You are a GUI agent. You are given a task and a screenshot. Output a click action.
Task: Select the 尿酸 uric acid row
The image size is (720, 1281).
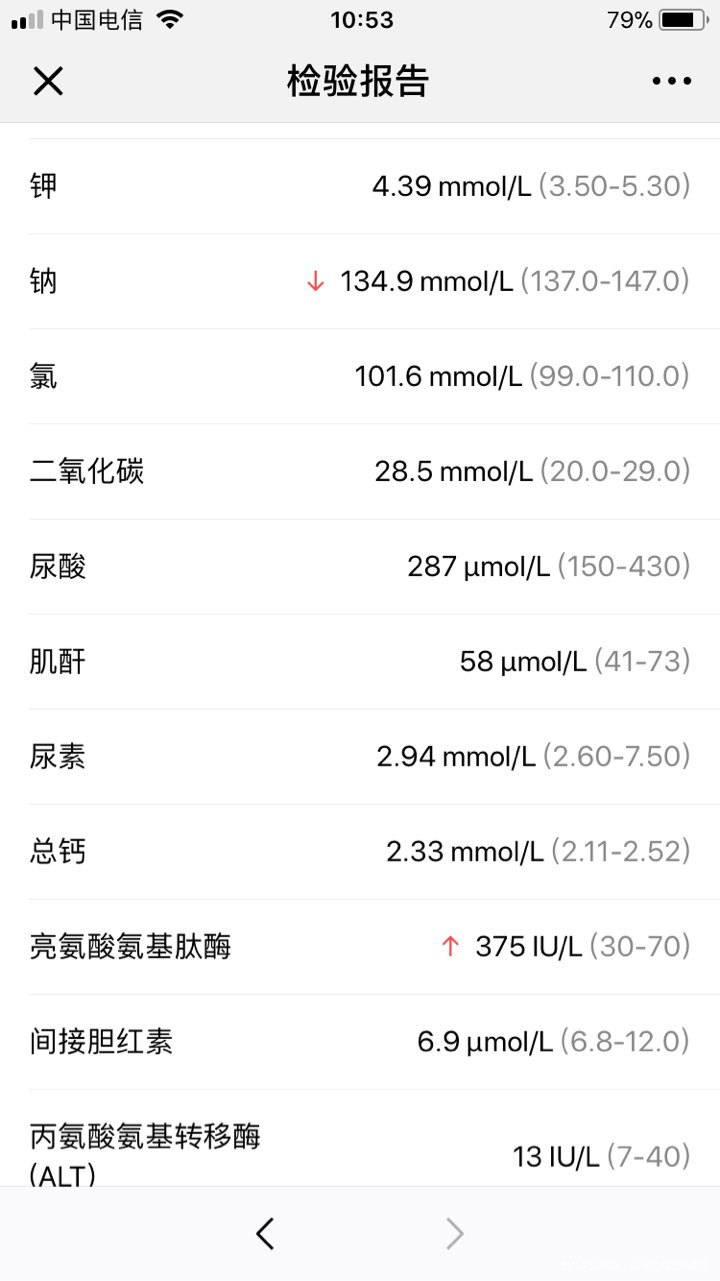tap(360, 566)
